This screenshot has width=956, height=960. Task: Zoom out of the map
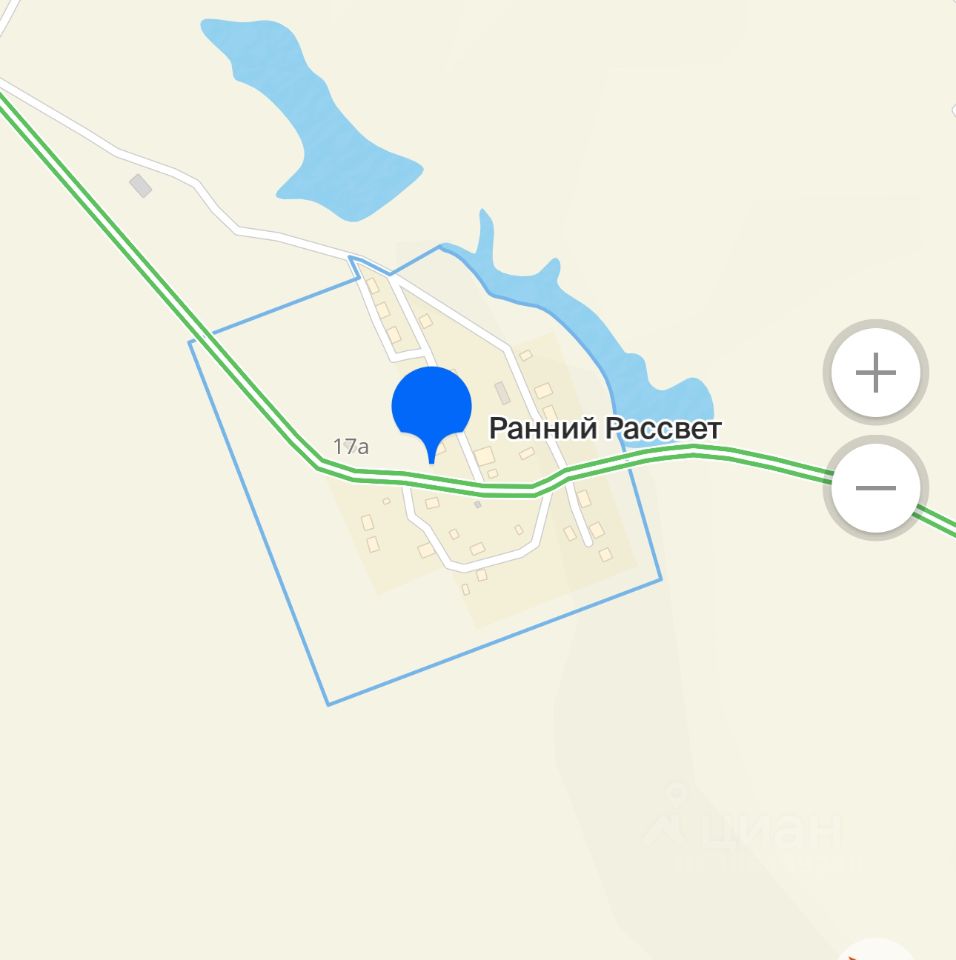(x=875, y=488)
